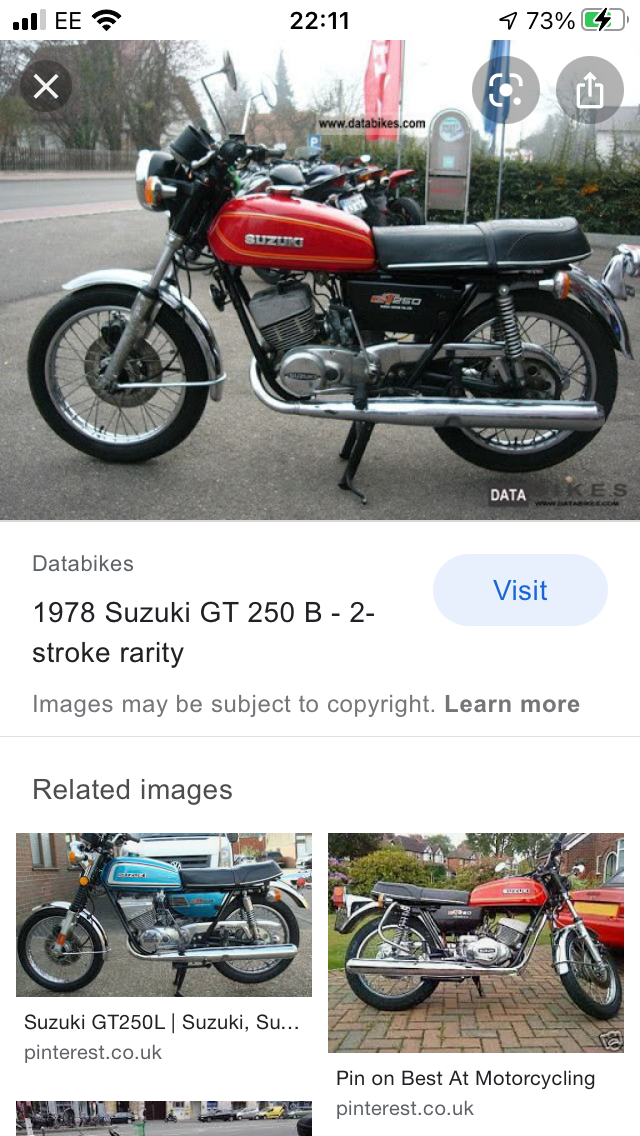This screenshot has height=1136, width=640.
Task: Open the Suzuki GT250L related image
Action: (164, 914)
